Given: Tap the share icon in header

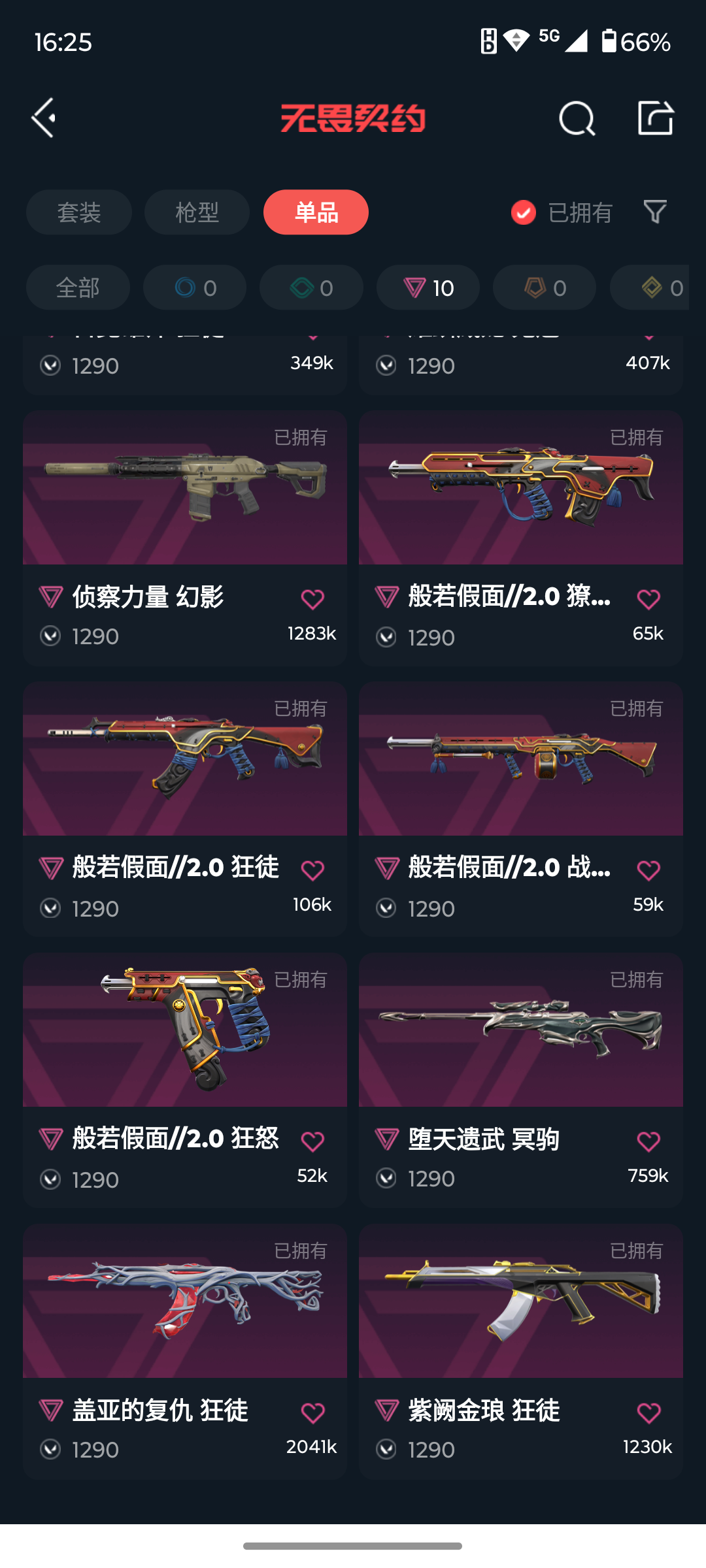Looking at the screenshot, I should tap(656, 118).
